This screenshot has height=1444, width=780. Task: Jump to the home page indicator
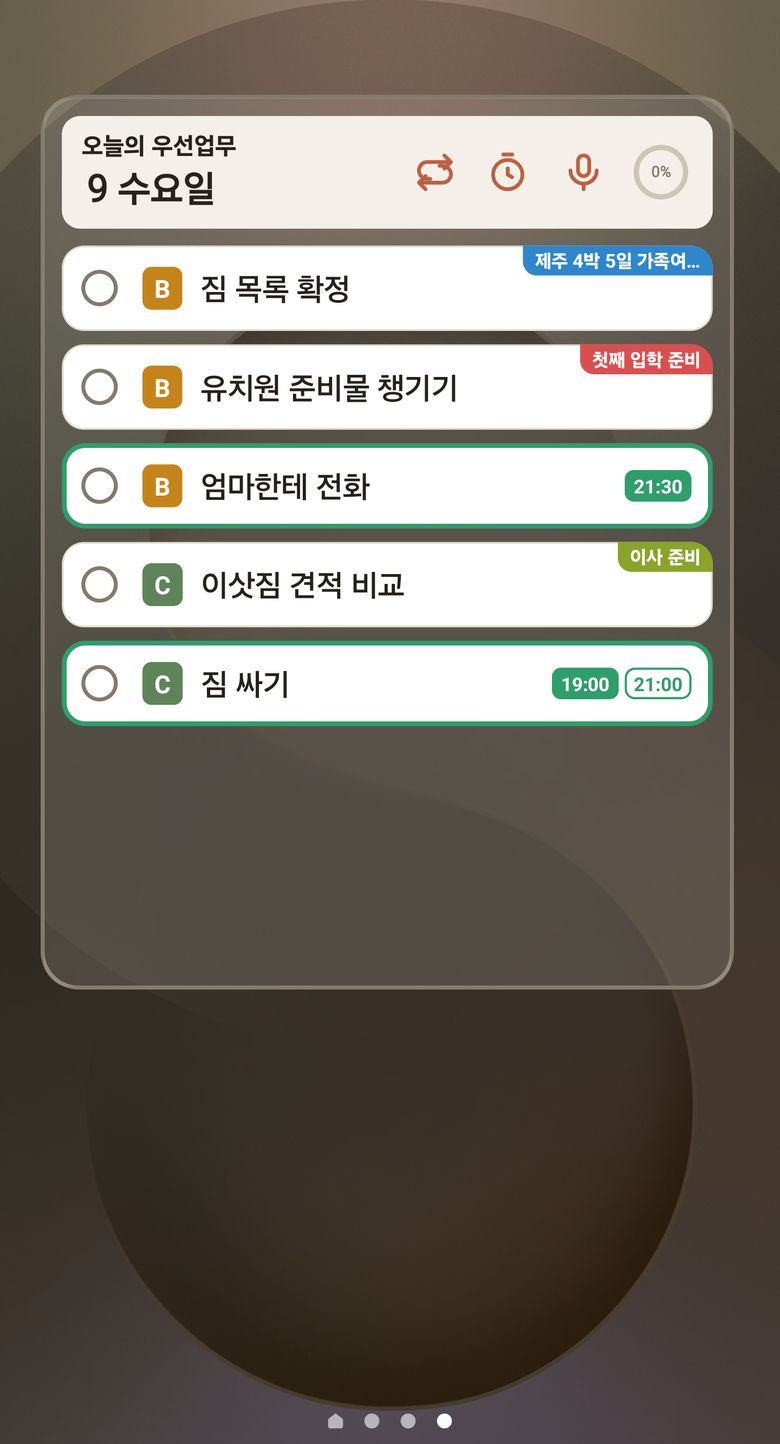[335, 1421]
